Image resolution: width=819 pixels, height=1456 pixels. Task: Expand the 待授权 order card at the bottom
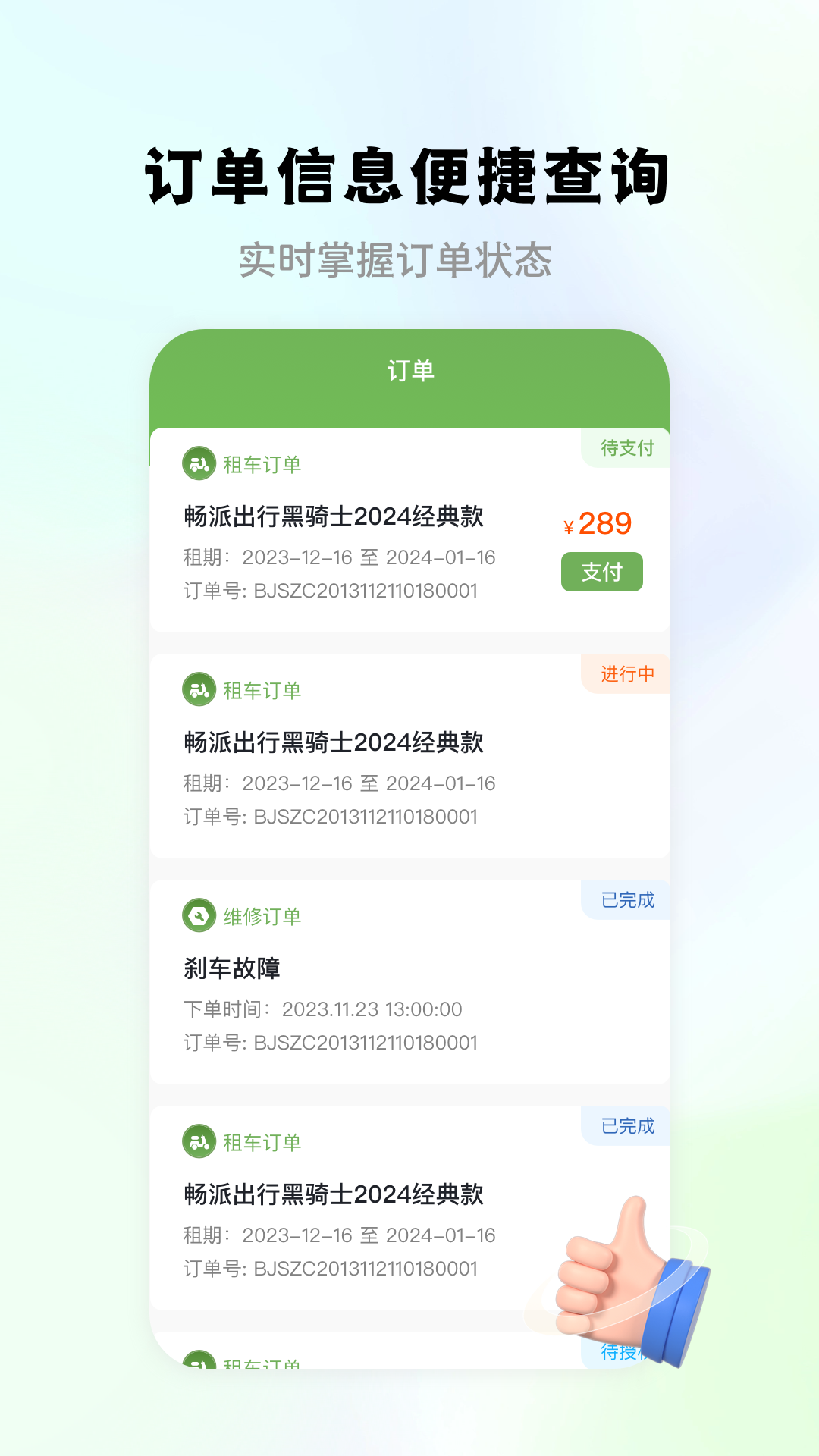tap(409, 1365)
